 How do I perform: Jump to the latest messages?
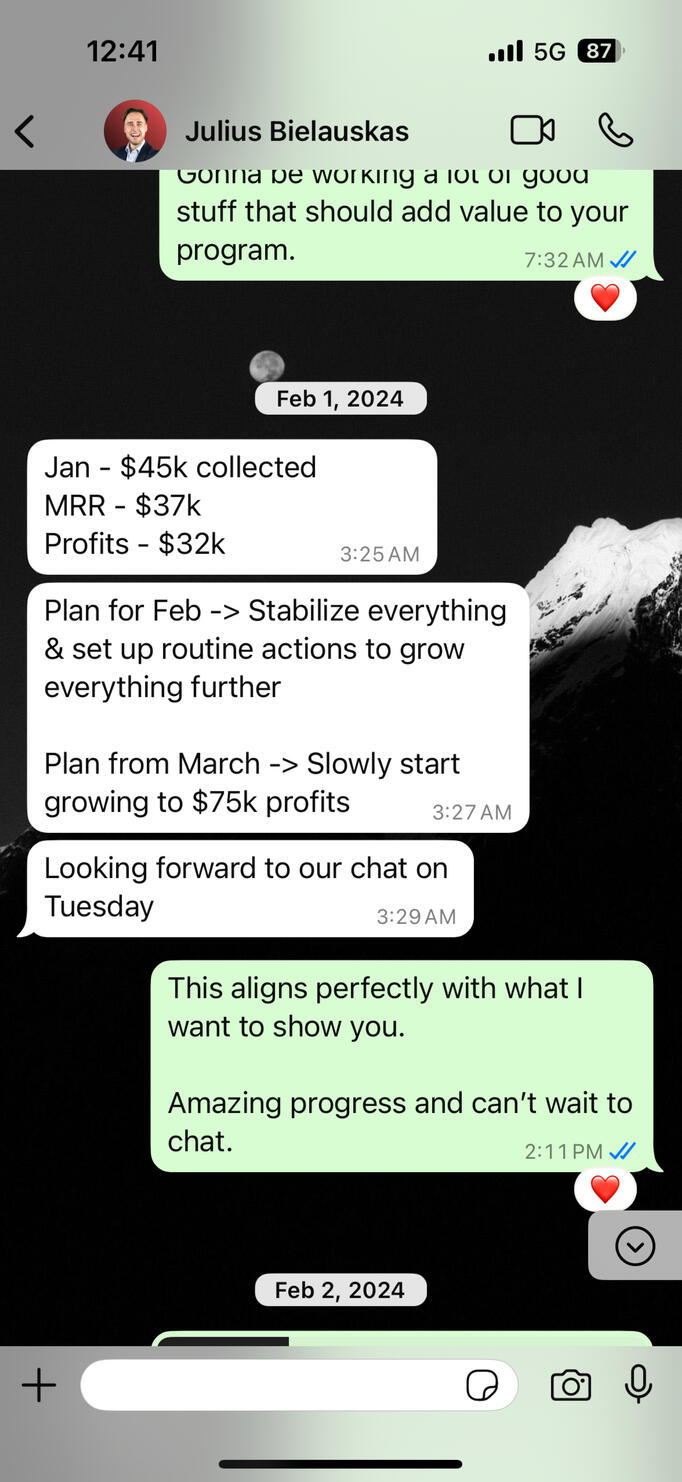(x=635, y=1246)
